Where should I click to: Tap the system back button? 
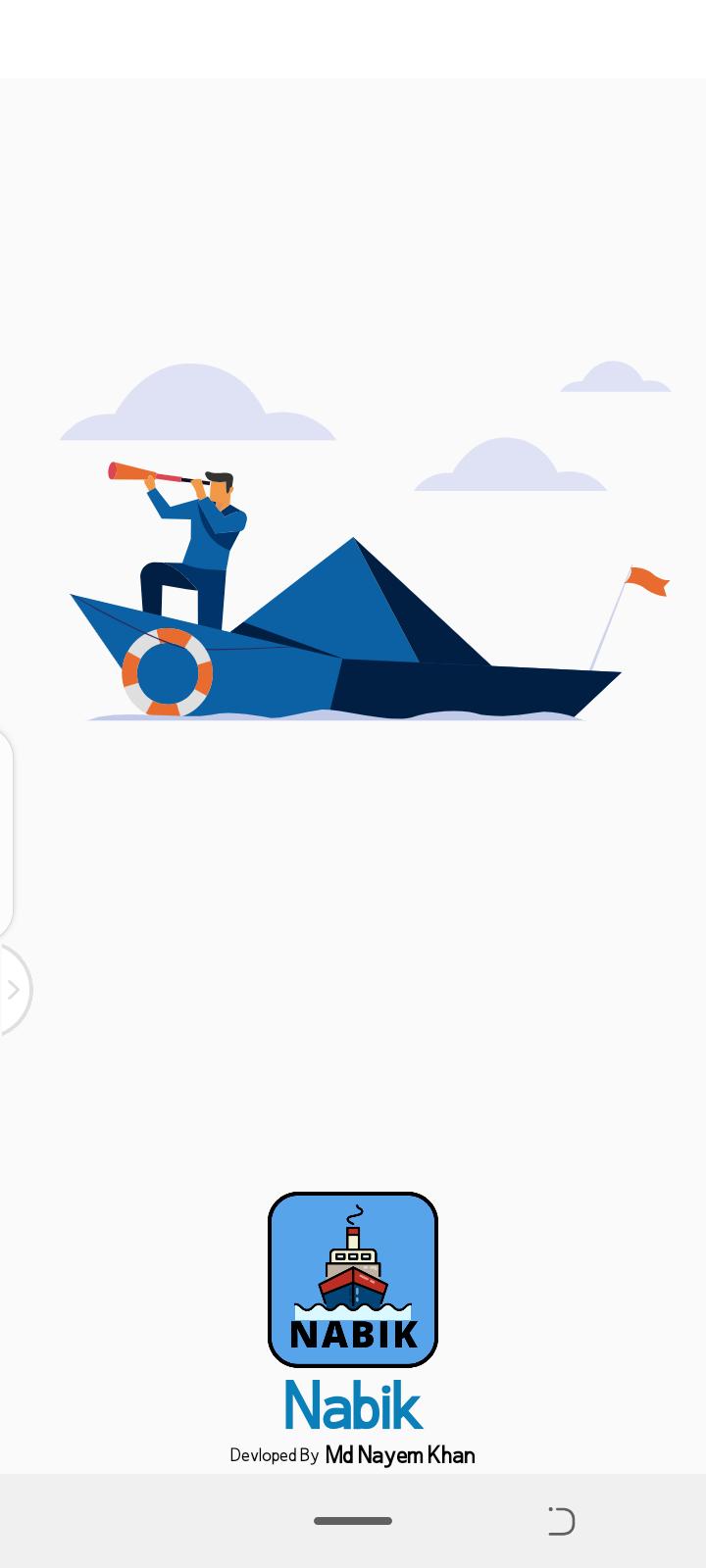click(x=561, y=1521)
